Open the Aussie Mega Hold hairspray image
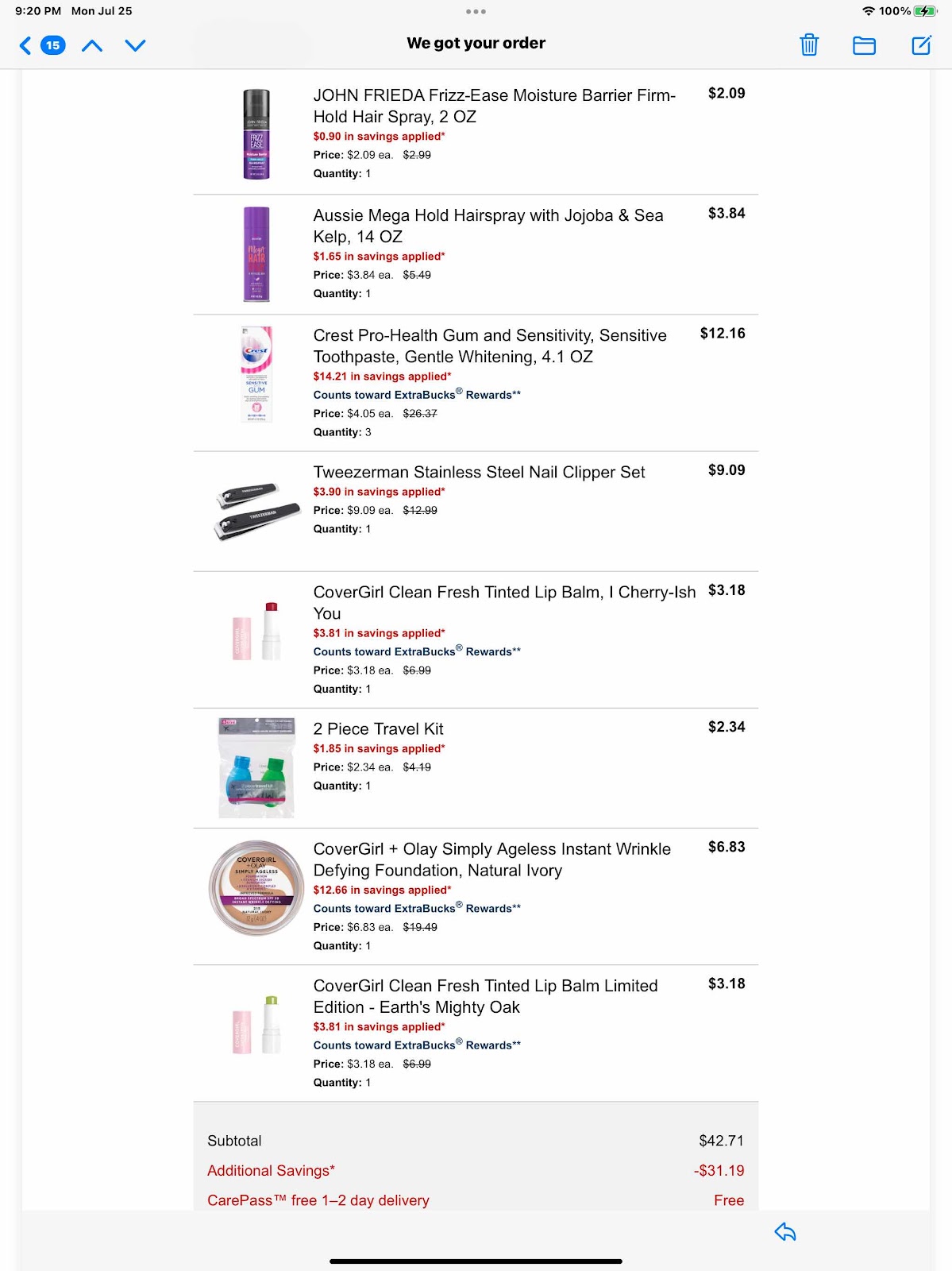952x1271 pixels. pos(256,254)
